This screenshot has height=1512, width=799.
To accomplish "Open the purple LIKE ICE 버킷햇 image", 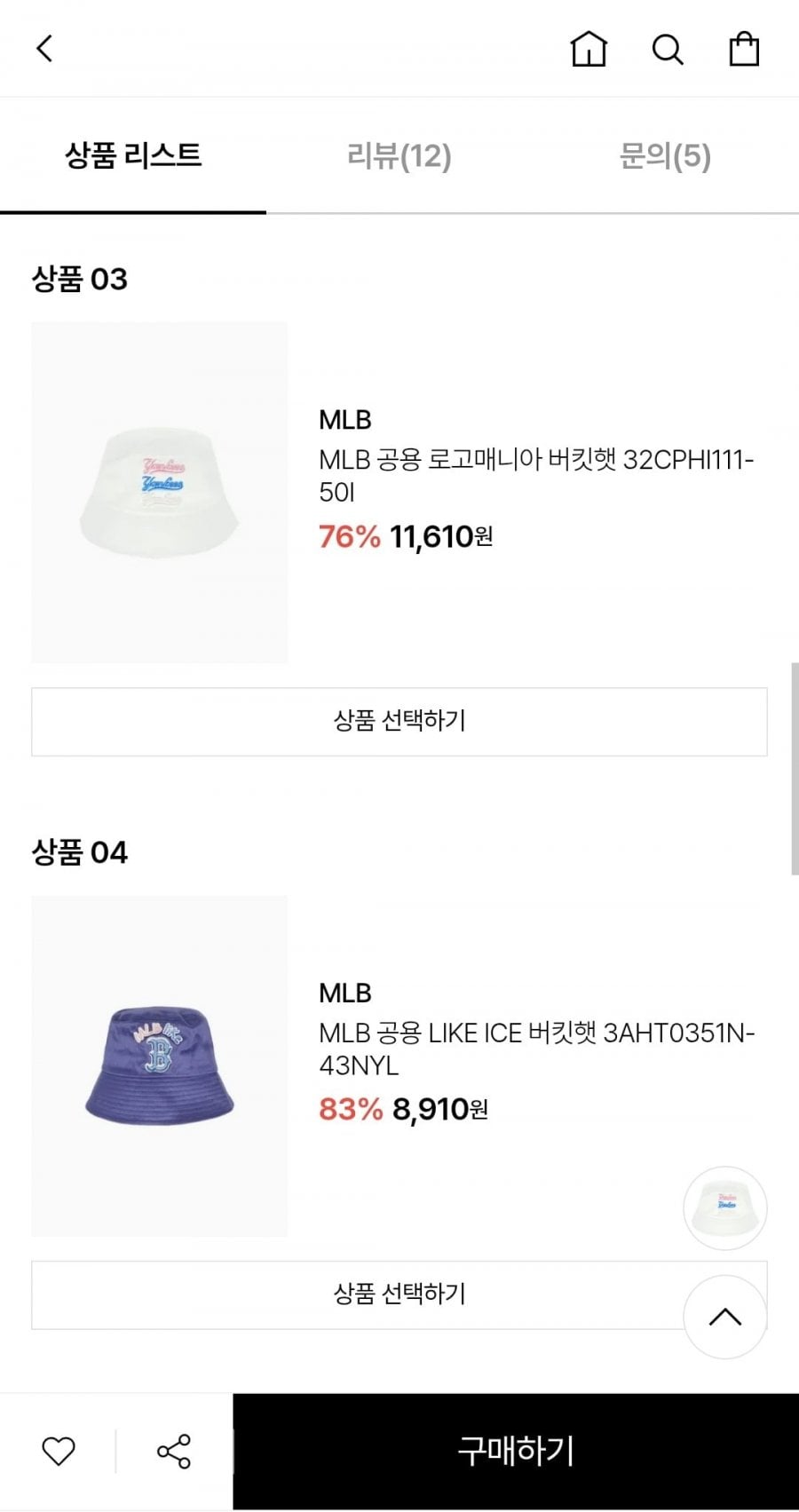I will [x=160, y=1065].
